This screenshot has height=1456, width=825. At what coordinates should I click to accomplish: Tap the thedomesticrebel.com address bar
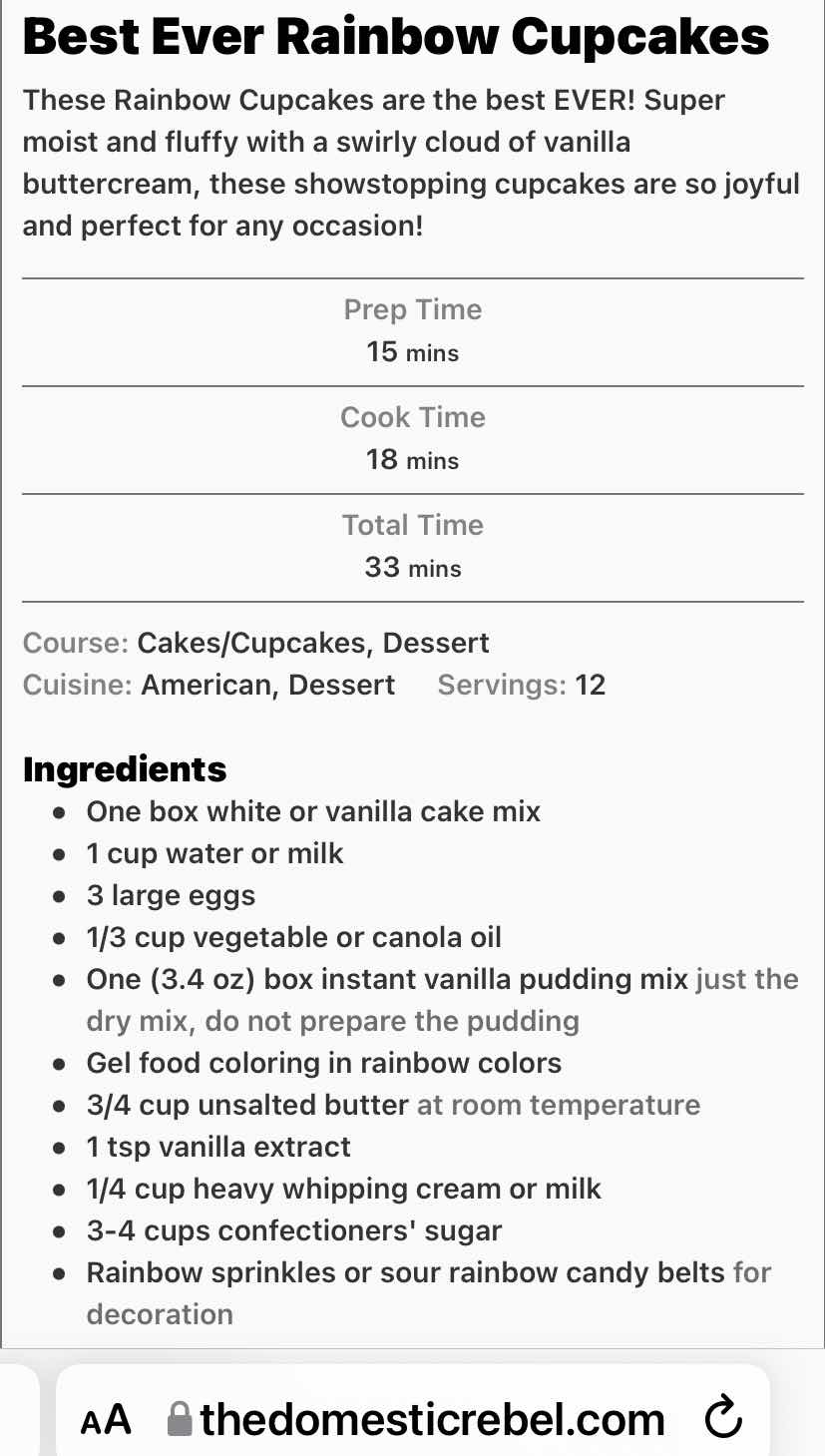[x=413, y=1417]
